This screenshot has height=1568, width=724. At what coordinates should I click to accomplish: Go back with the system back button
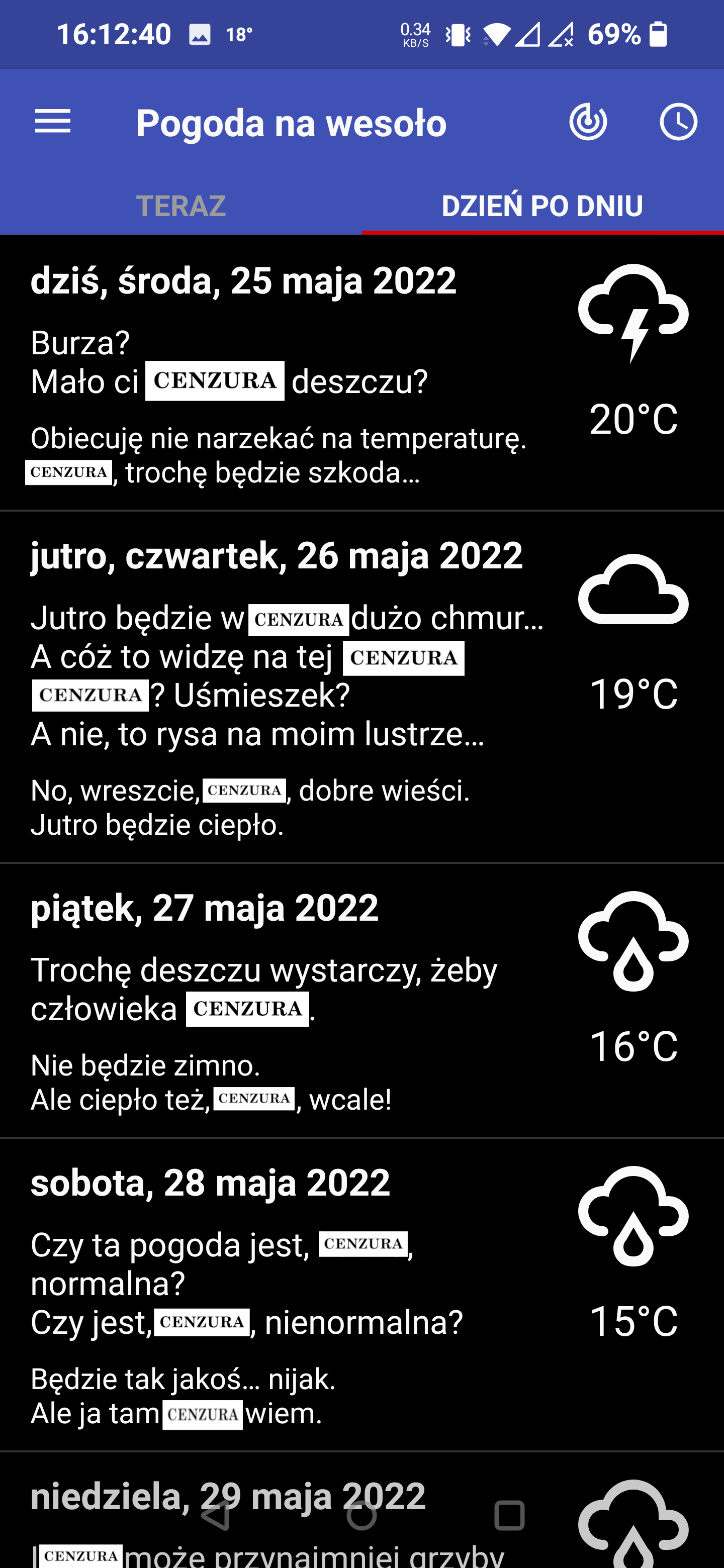point(215,1515)
